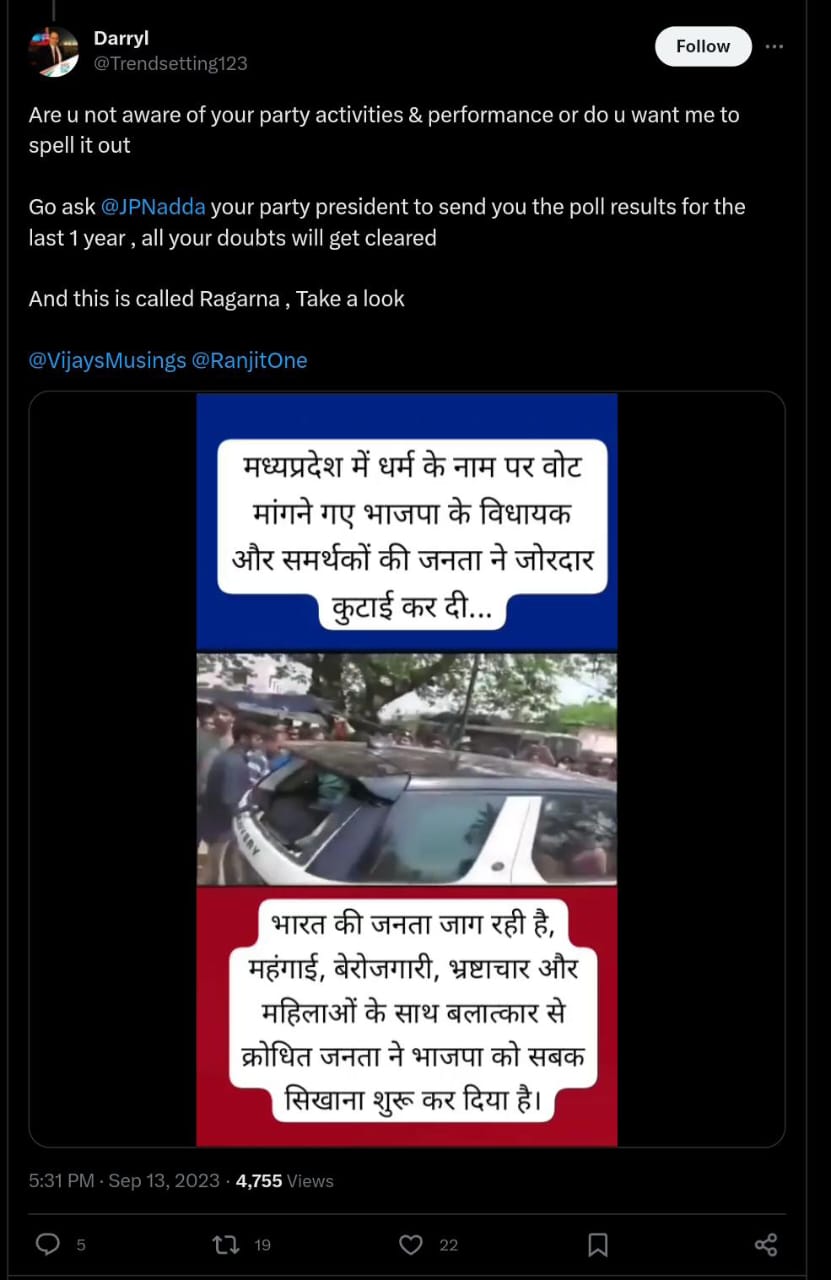This screenshot has width=831, height=1280.
Task: Reply to this post
Action: [x=48, y=1244]
